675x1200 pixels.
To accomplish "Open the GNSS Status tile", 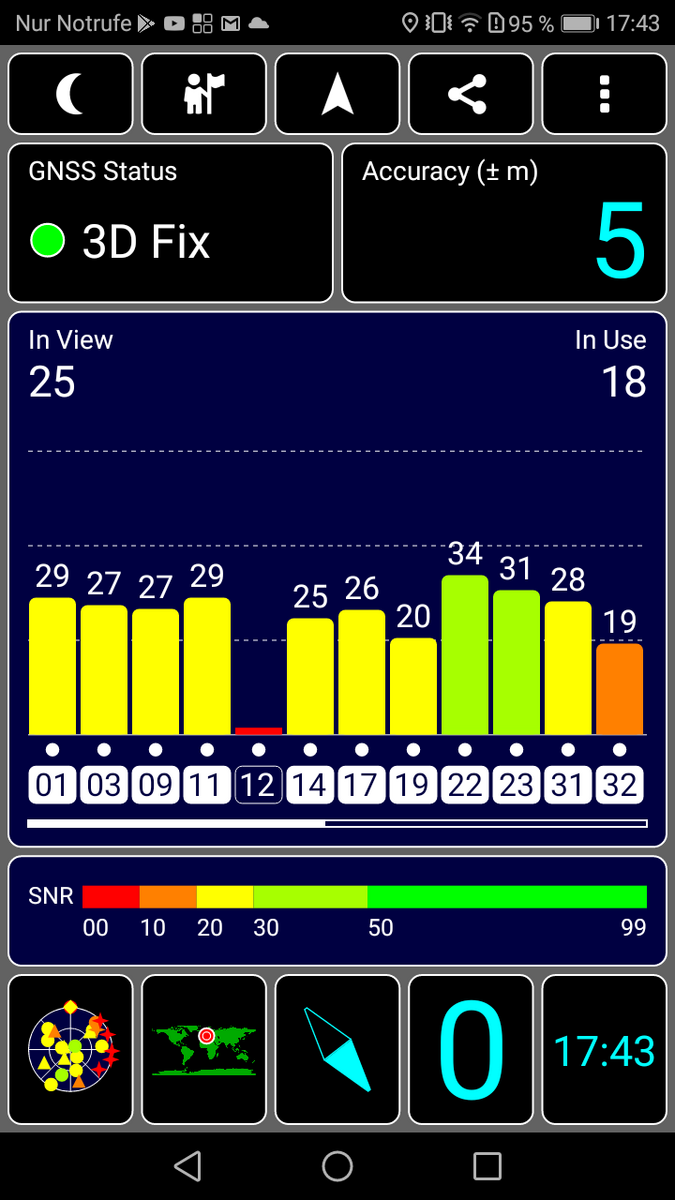I will pyautogui.click(x=170, y=223).
